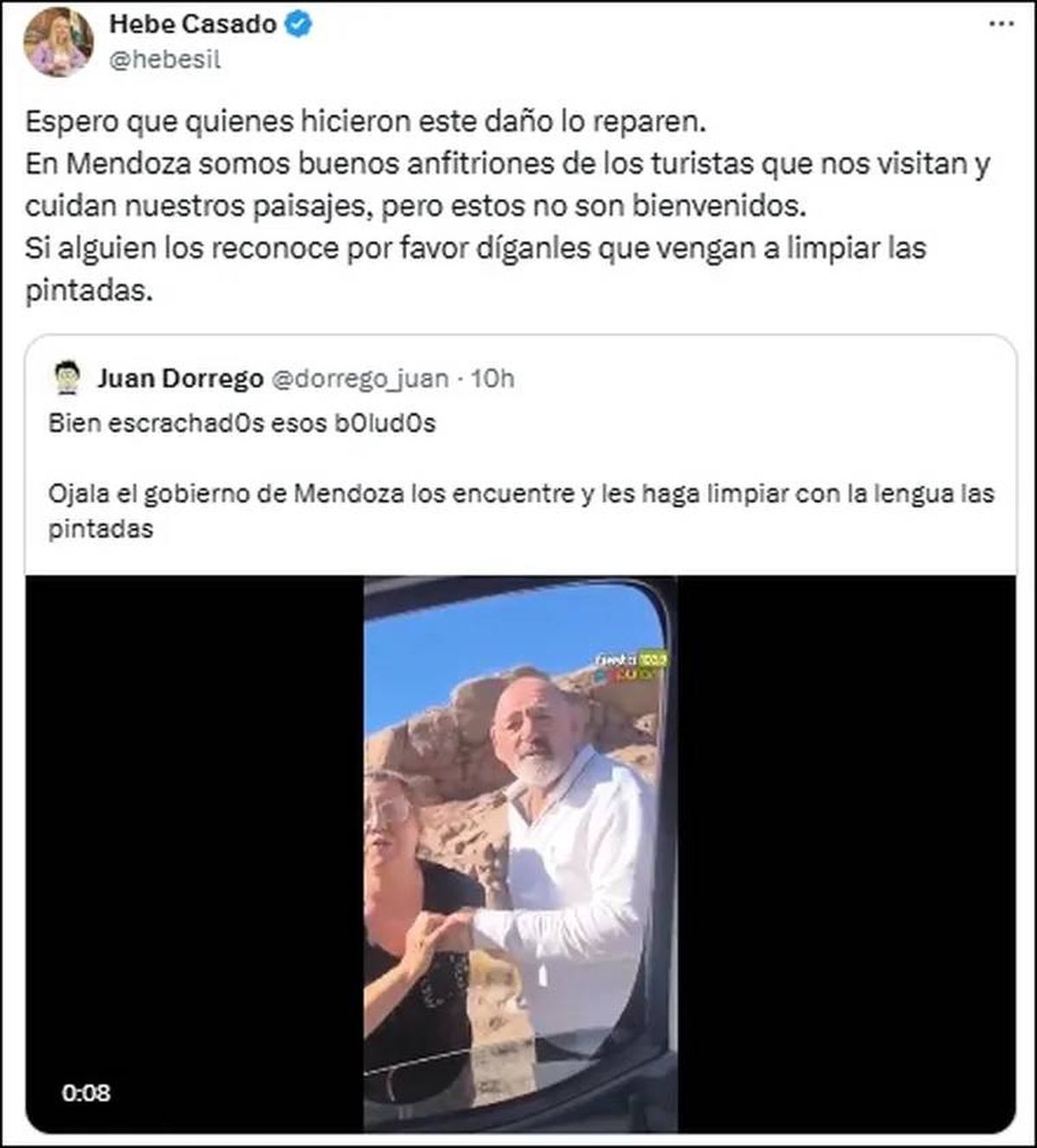Open the @hebesil handle

coord(165,60)
